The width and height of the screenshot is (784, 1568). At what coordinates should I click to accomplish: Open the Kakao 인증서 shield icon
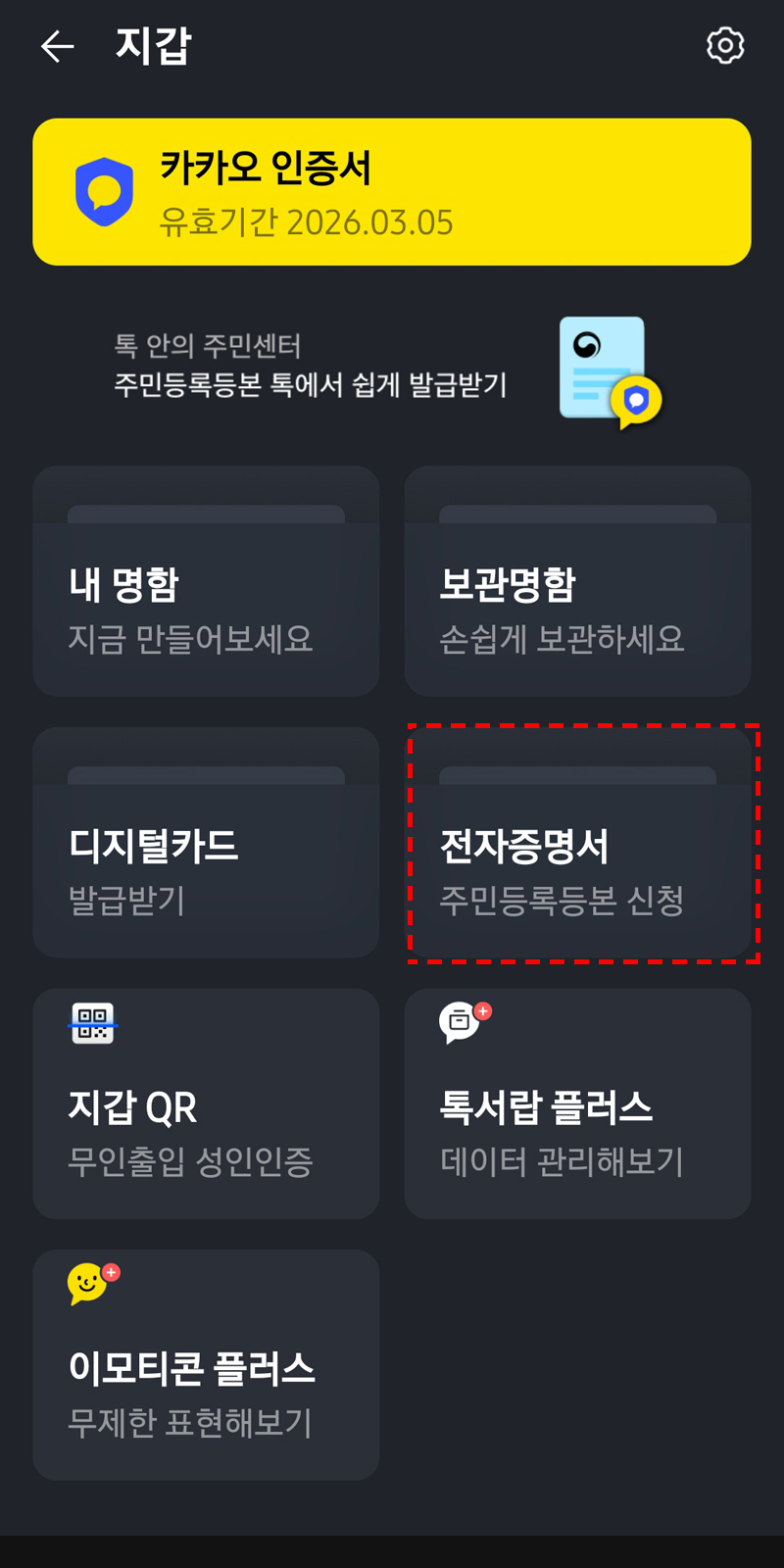pos(105,191)
